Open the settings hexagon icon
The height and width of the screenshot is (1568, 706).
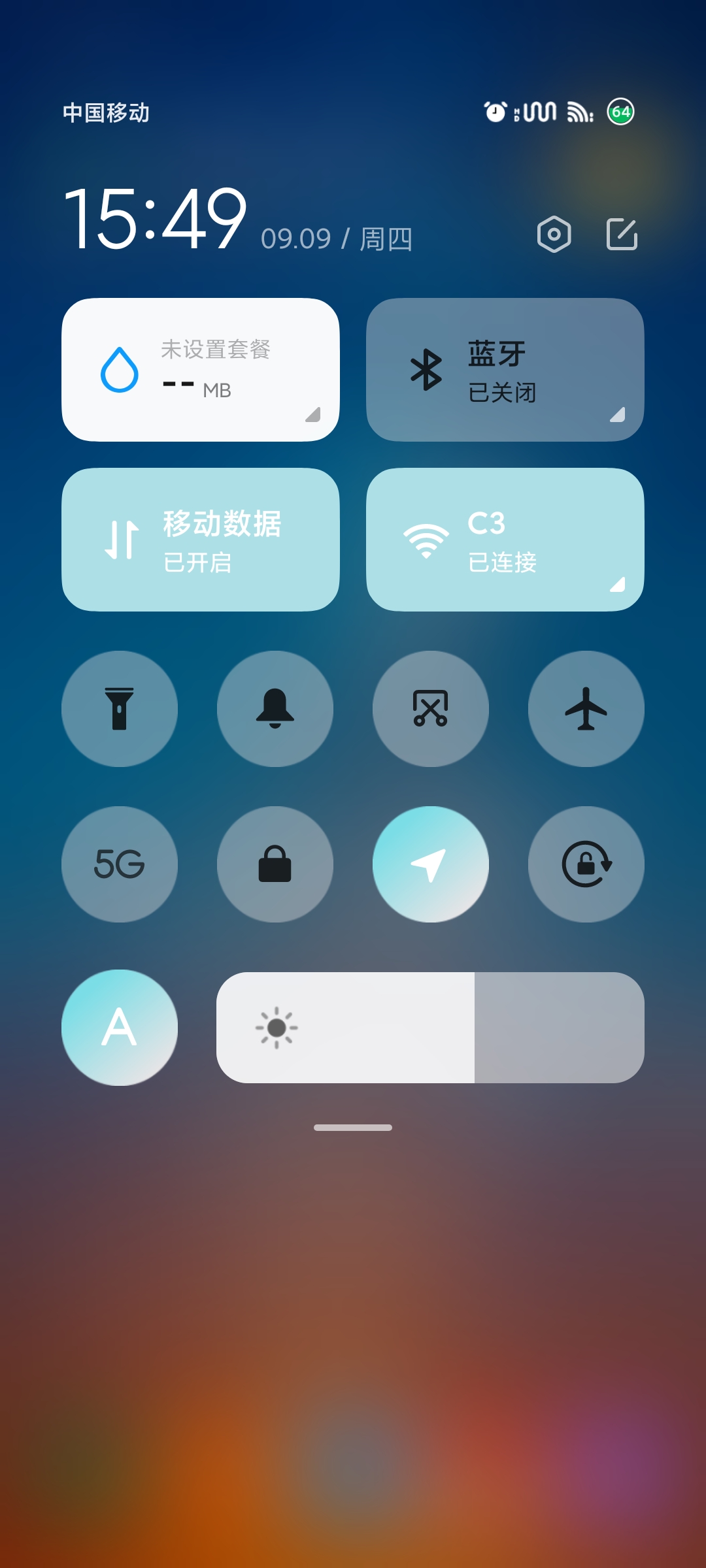(x=554, y=234)
